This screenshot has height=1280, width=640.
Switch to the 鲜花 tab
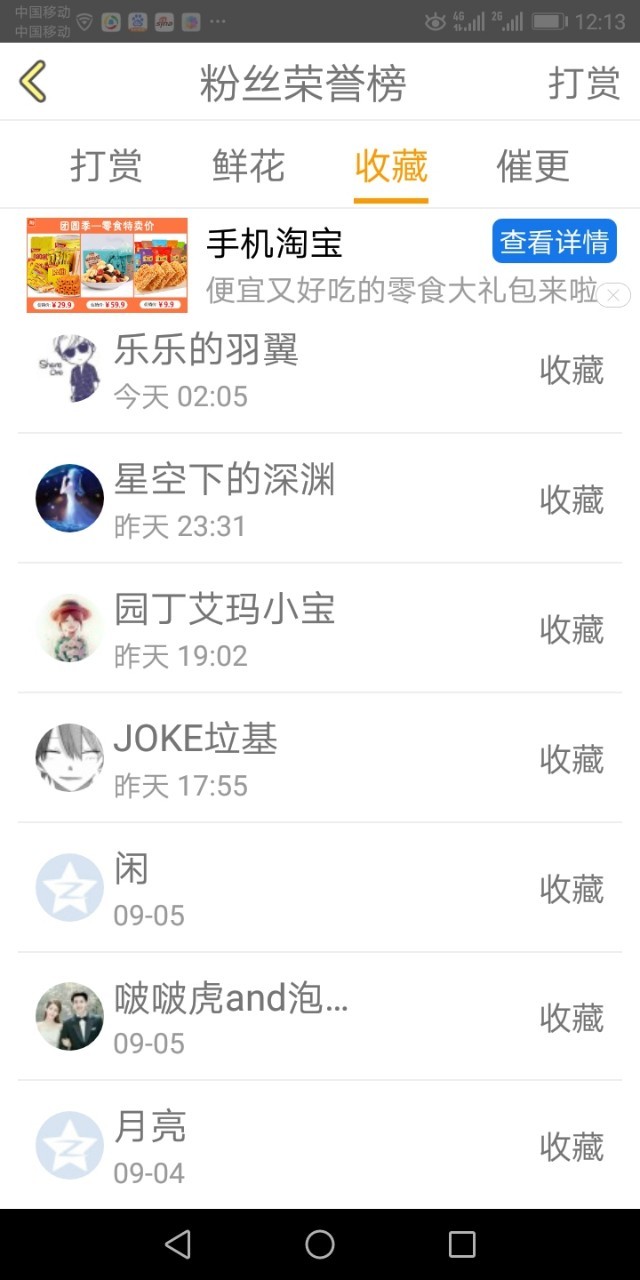(x=249, y=166)
